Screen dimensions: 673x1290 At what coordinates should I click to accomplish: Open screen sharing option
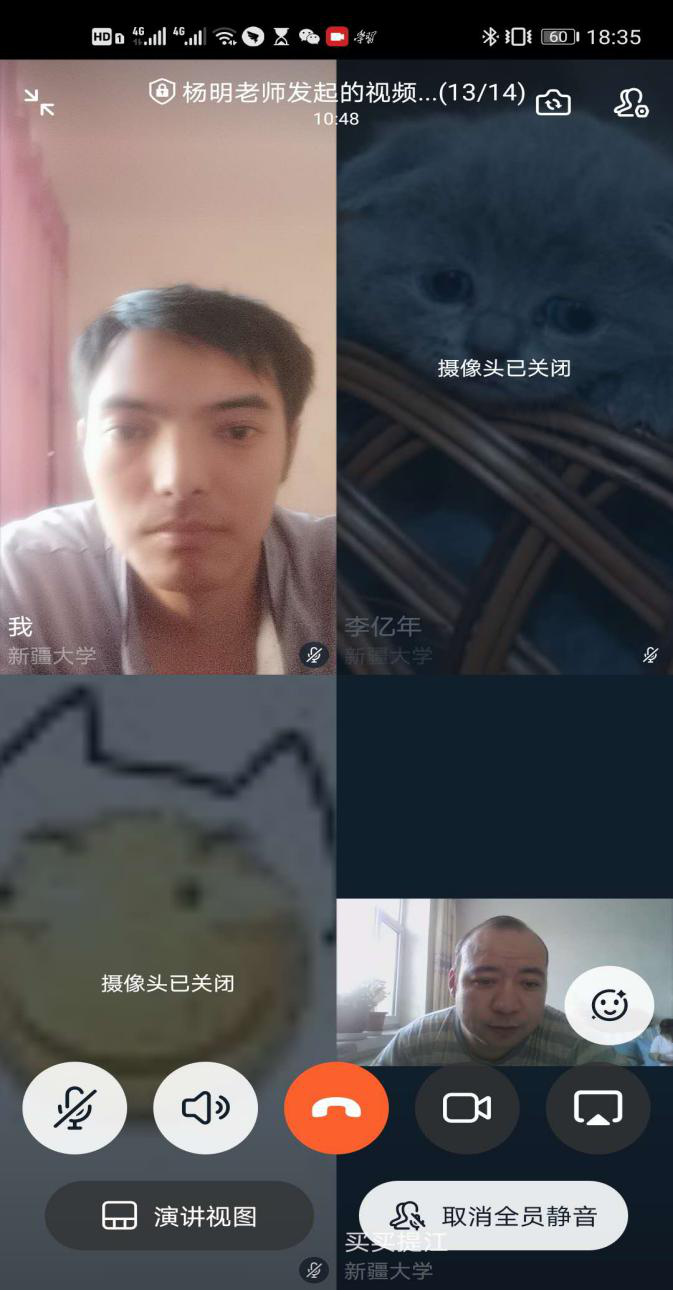click(598, 1108)
